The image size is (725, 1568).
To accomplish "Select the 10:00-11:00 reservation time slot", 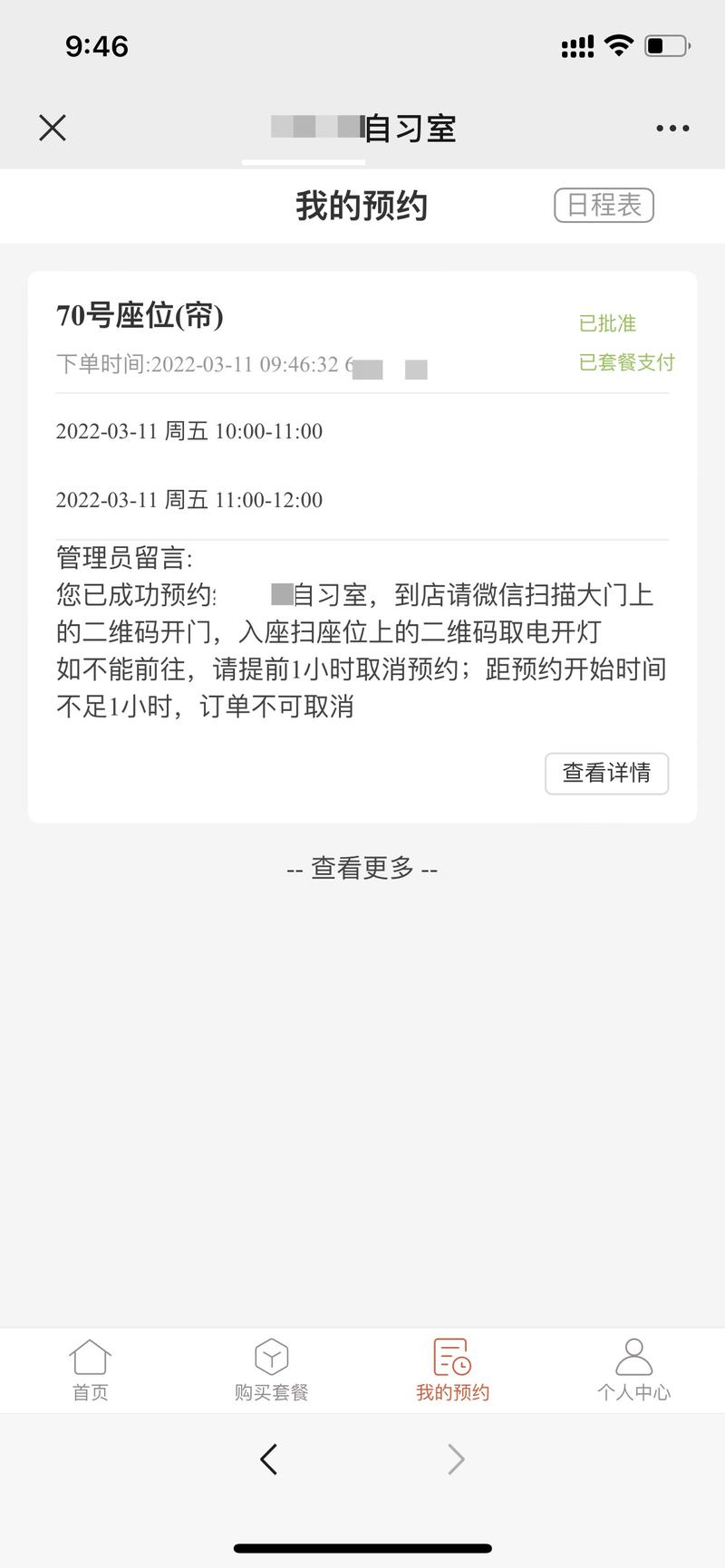I will 189,431.
